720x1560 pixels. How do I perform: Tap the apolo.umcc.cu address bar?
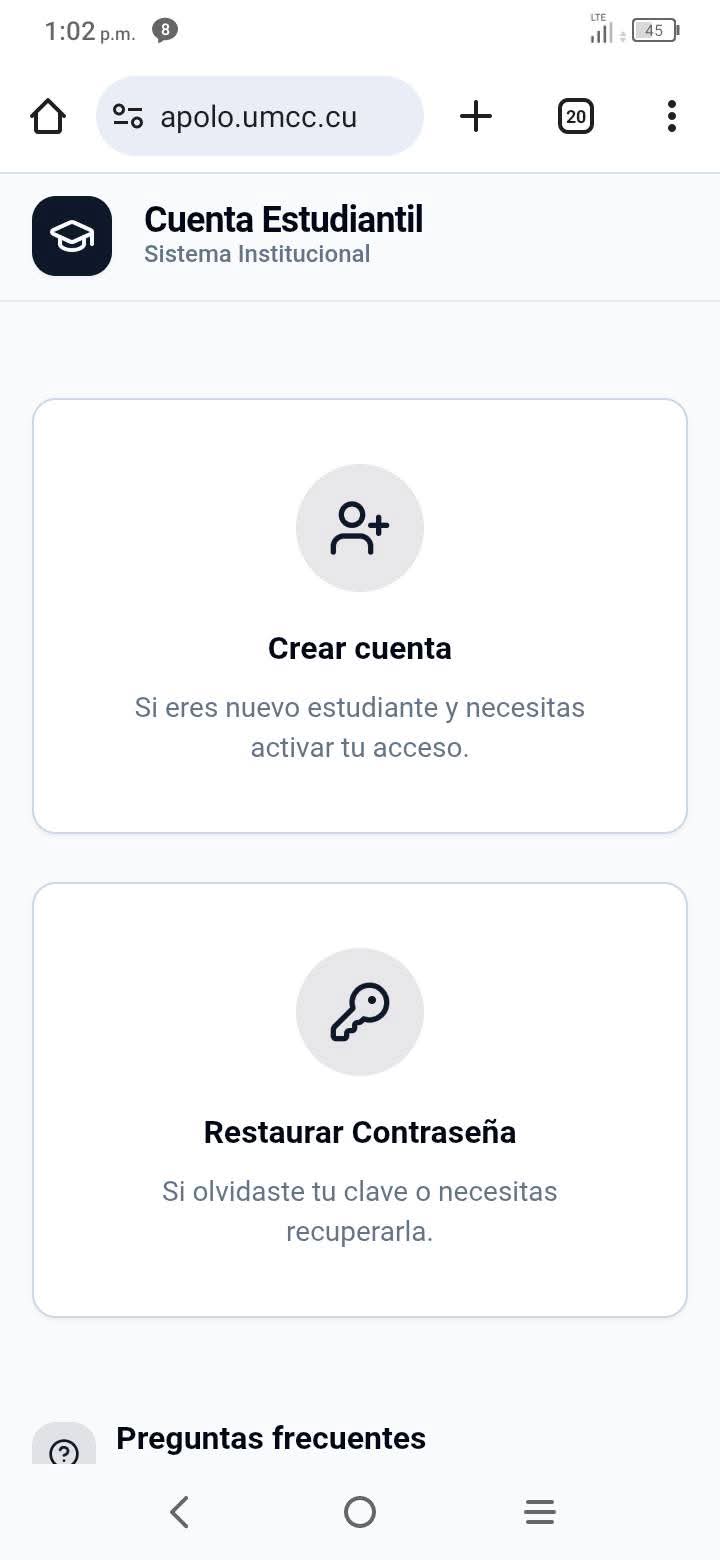coord(260,117)
